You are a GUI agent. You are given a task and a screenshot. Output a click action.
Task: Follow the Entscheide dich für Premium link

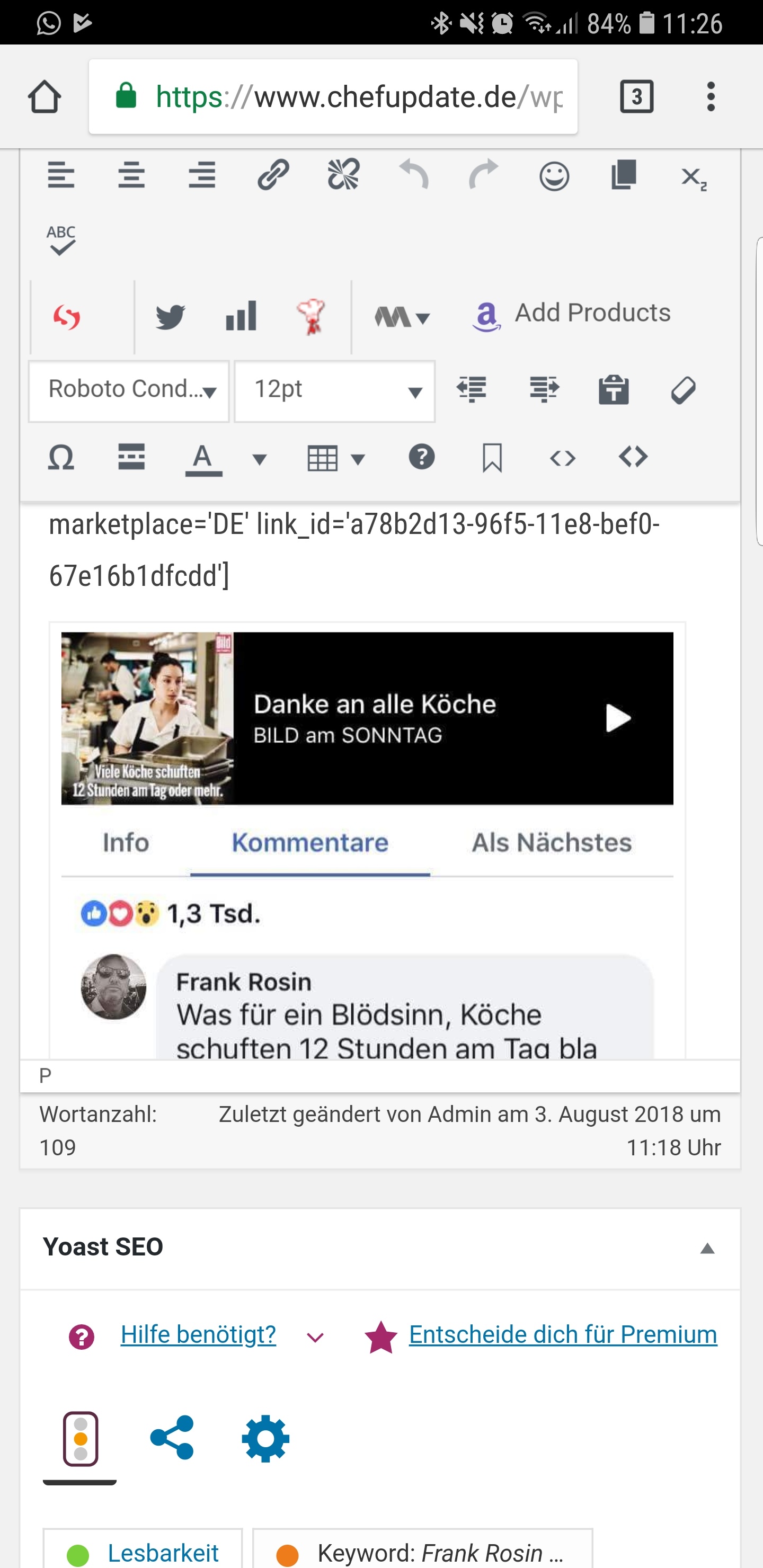coord(563,1335)
